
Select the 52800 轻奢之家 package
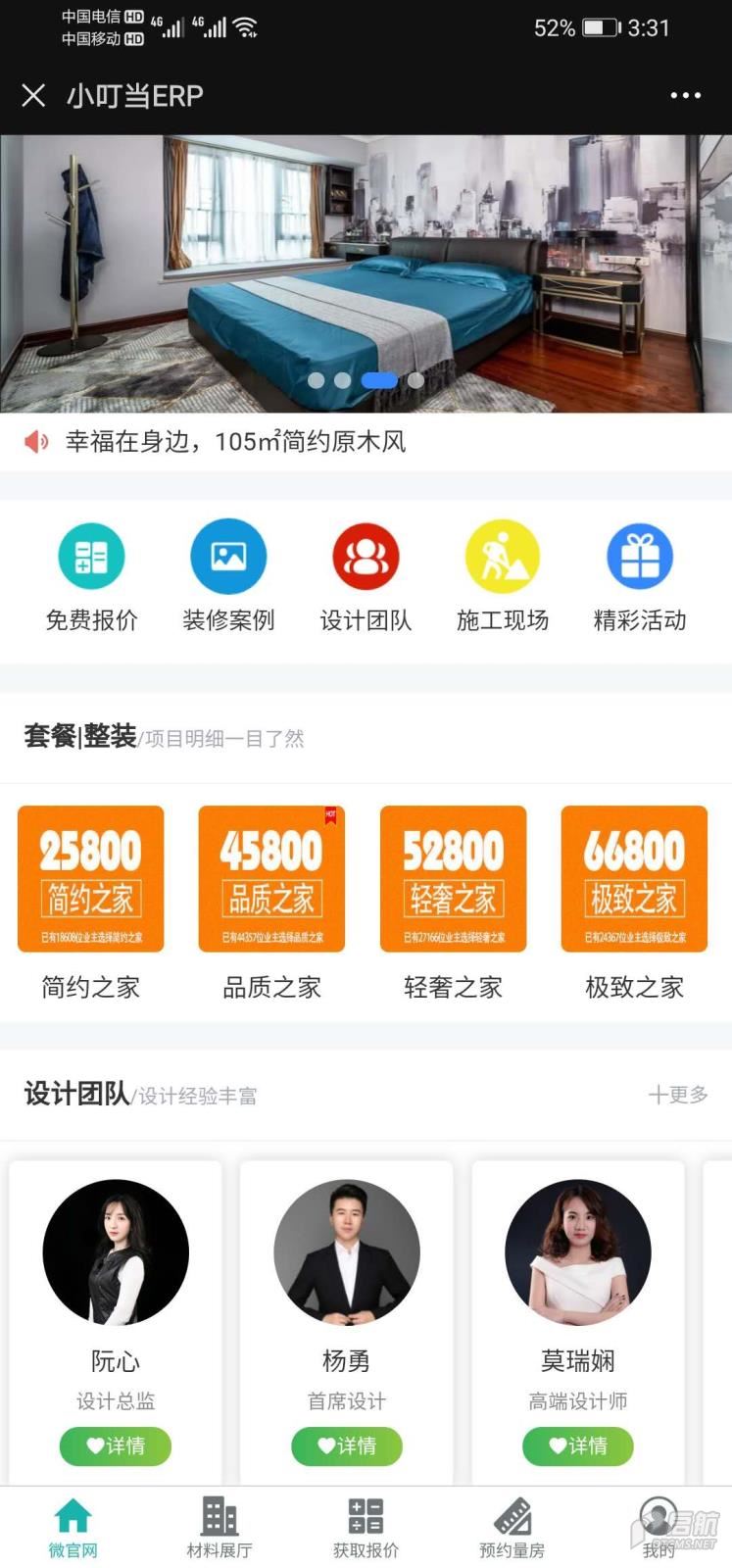click(x=453, y=879)
